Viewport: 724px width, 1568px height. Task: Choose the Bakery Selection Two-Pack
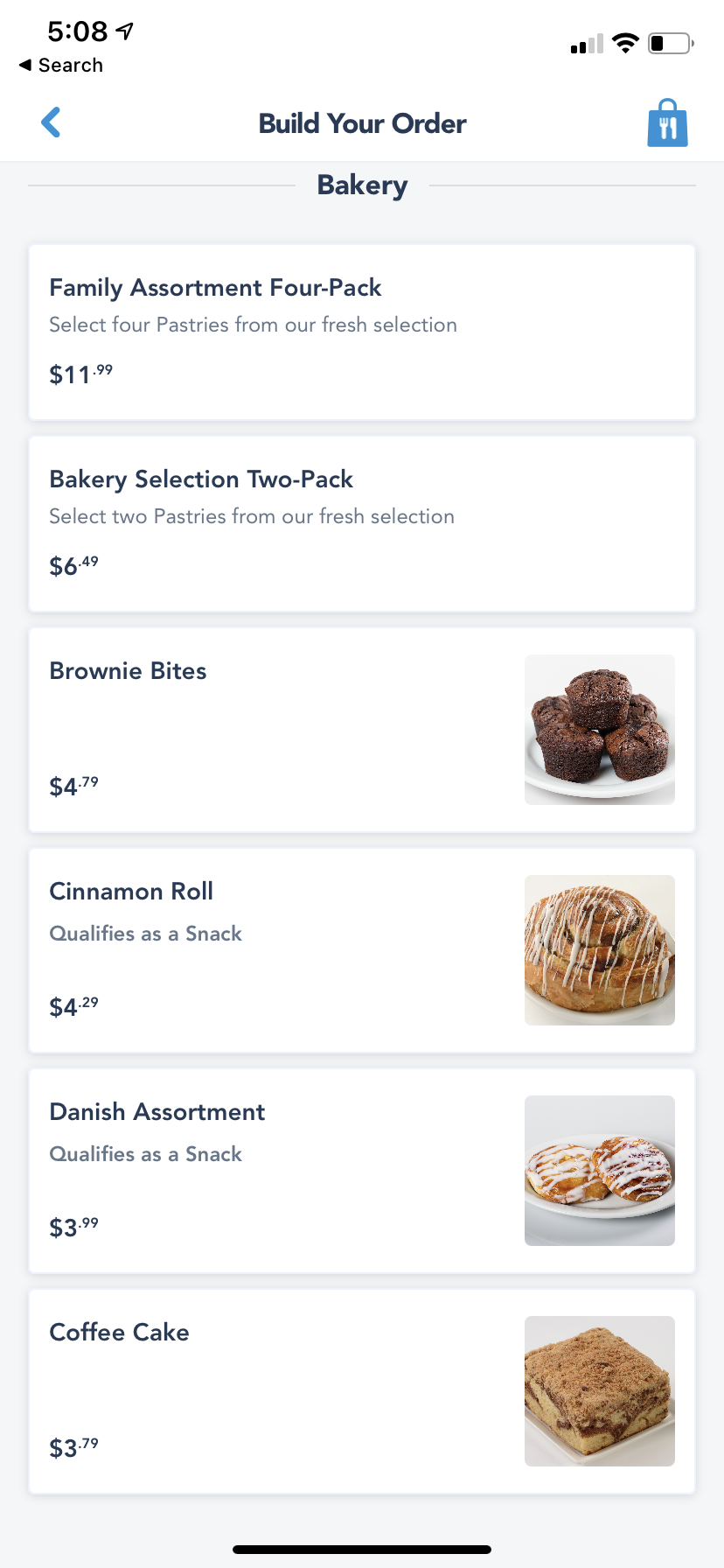coord(361,524)
